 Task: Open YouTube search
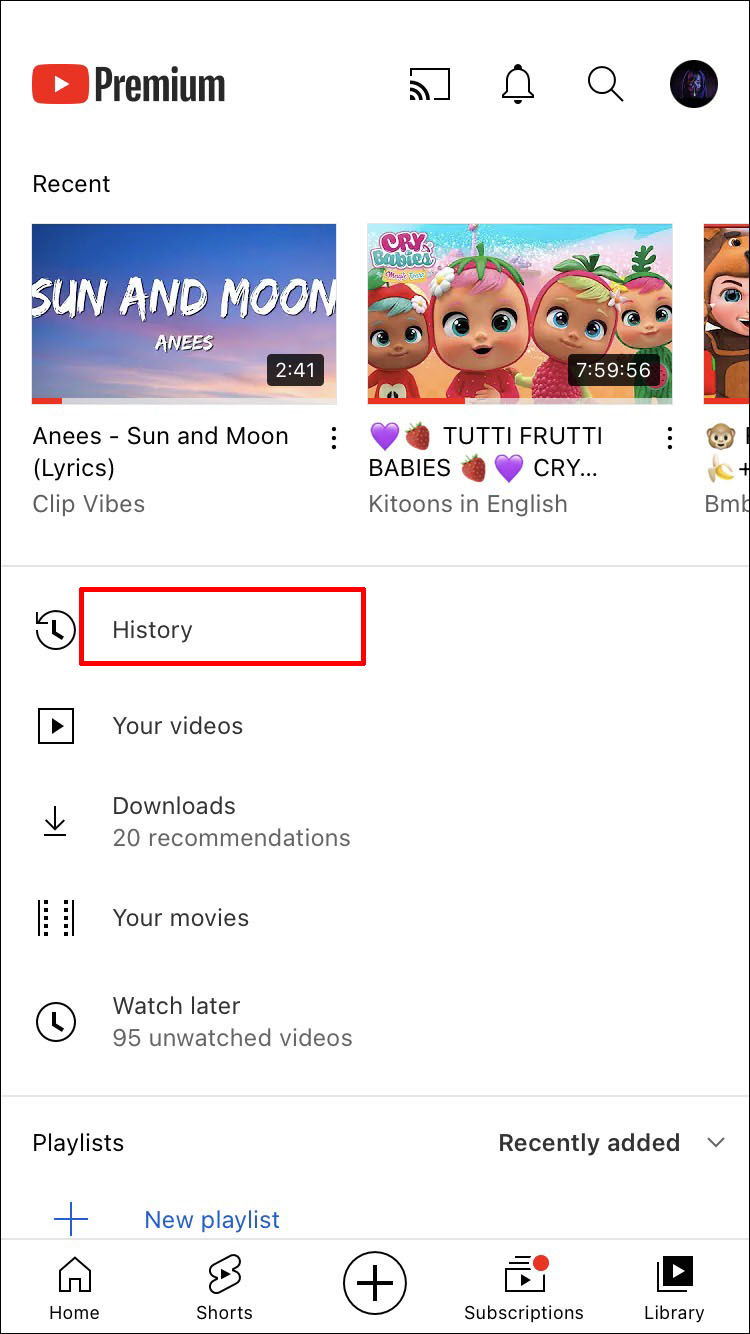click(x=605, y=85)
